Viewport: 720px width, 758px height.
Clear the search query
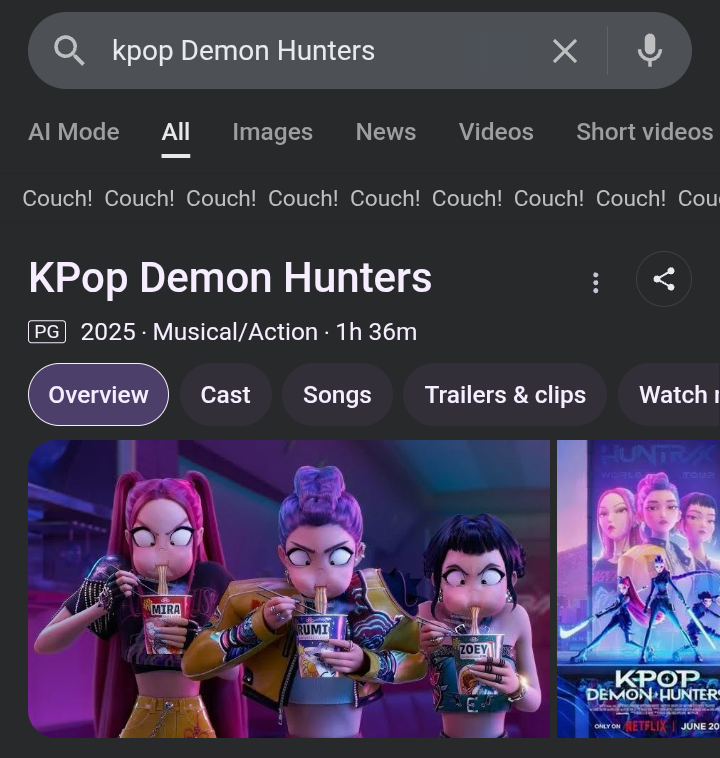coord(565,51)
